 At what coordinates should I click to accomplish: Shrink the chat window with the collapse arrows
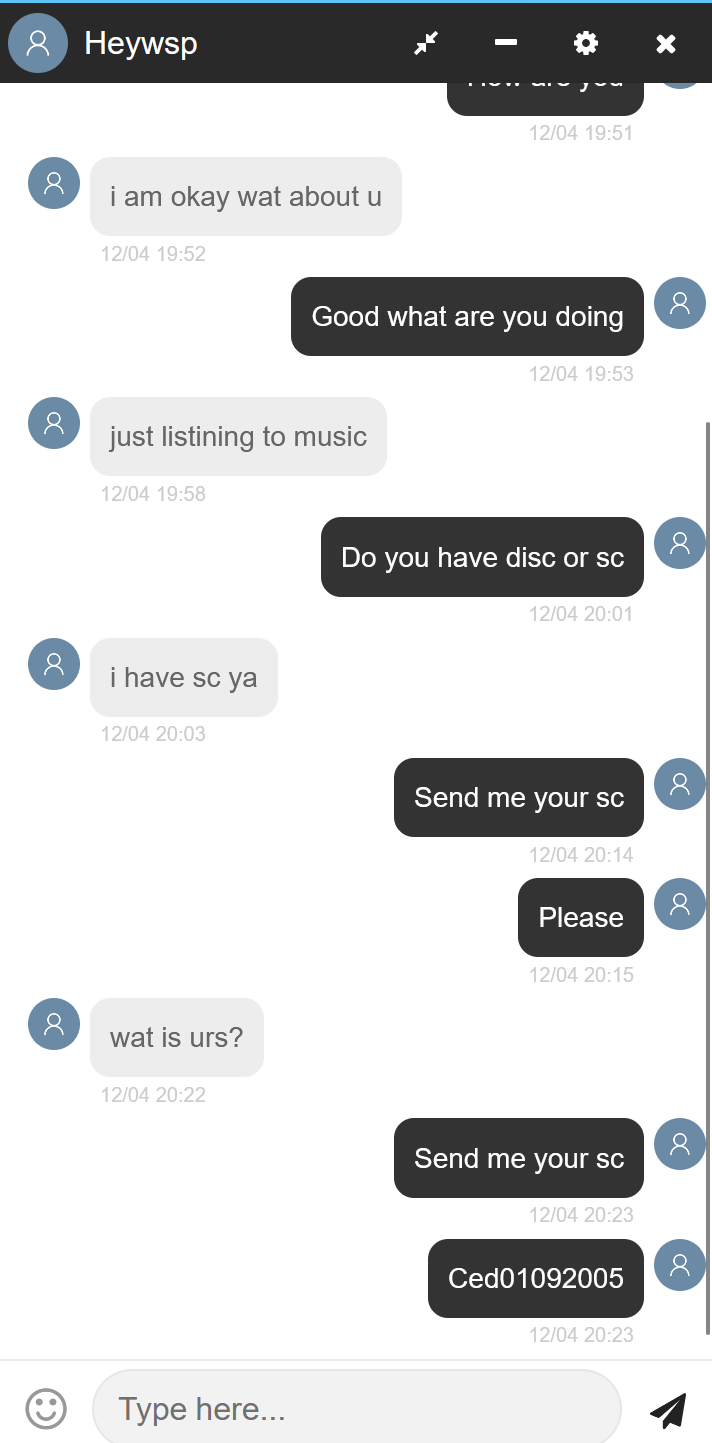tap(426, 43)
